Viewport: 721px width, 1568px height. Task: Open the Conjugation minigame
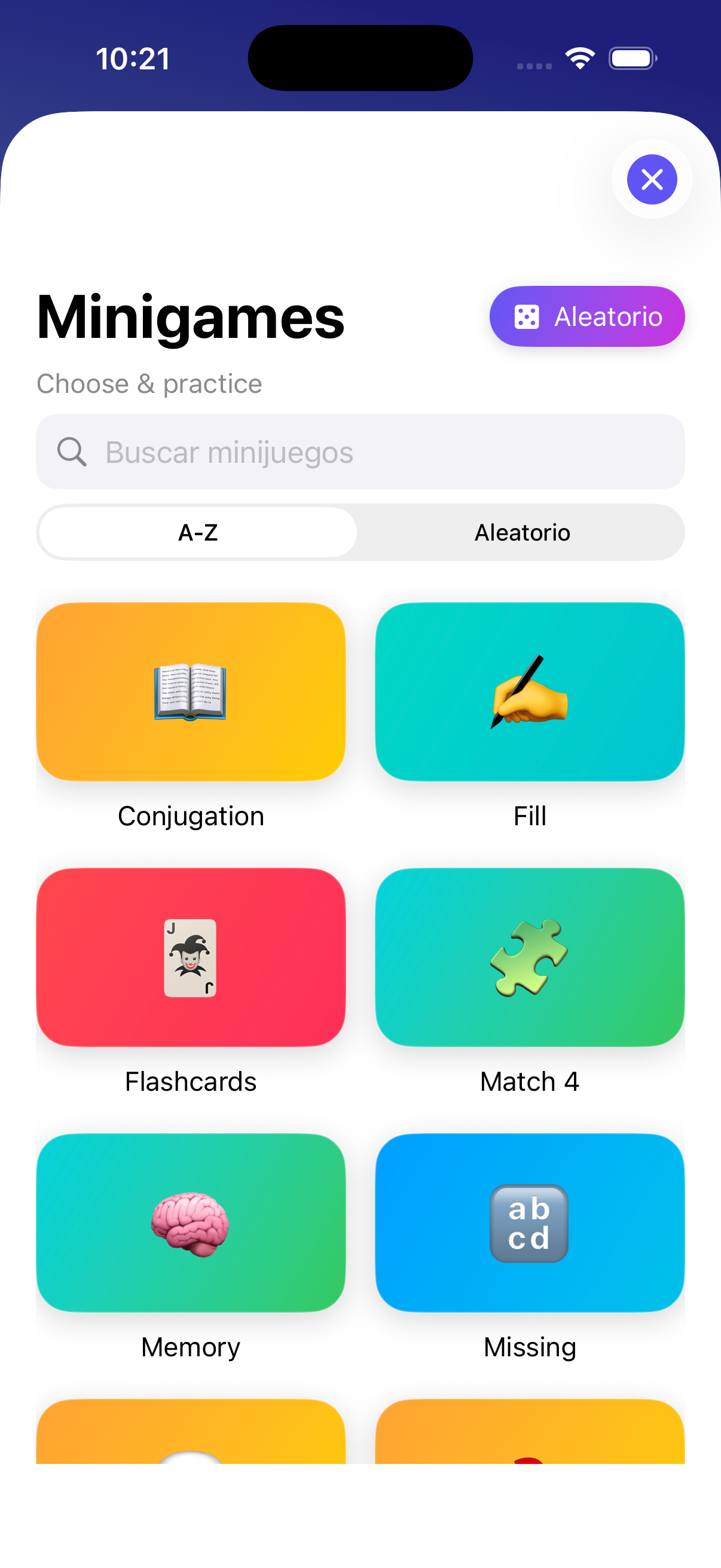pyautogui.click(x=191, y=692)
